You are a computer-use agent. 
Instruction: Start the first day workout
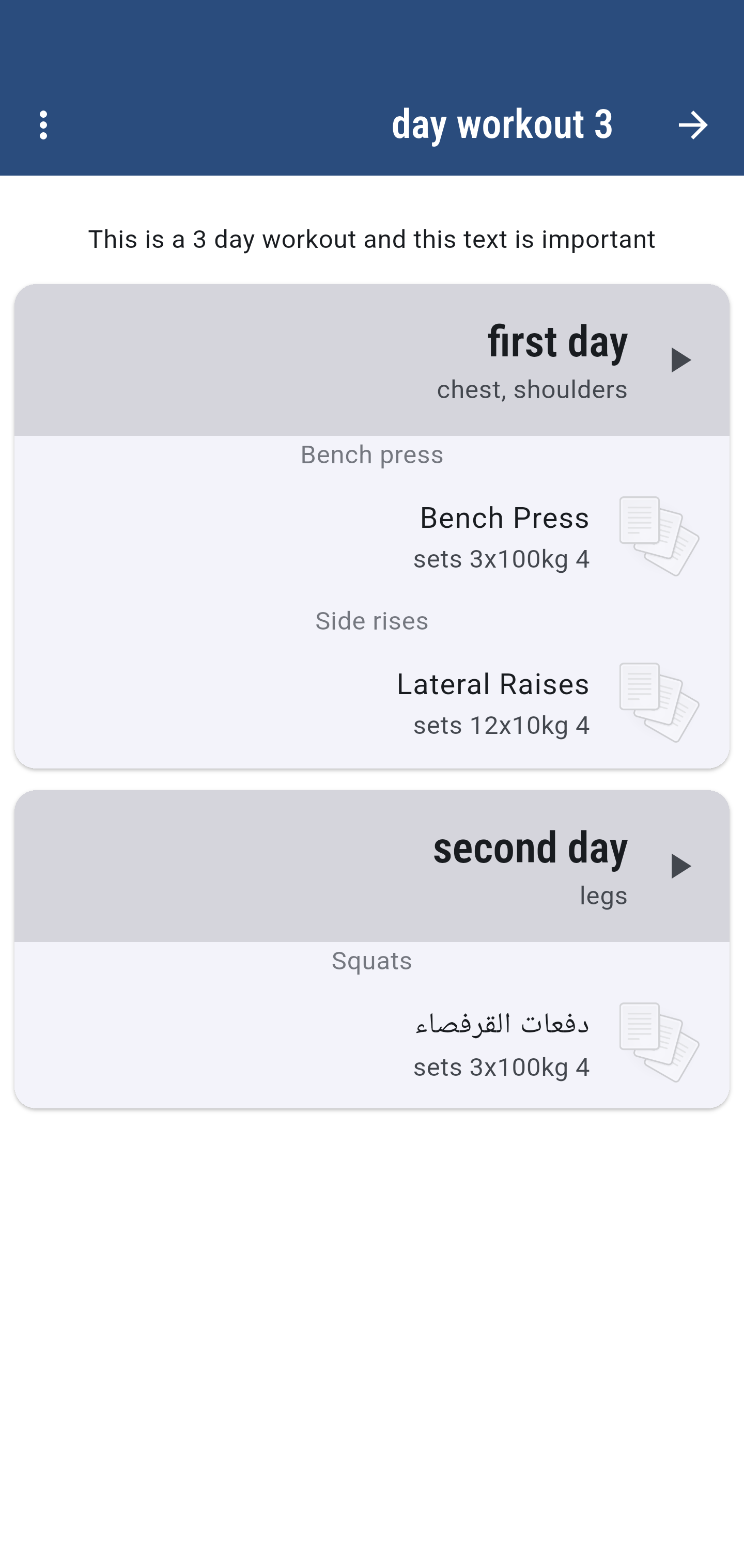coord(680,360)
